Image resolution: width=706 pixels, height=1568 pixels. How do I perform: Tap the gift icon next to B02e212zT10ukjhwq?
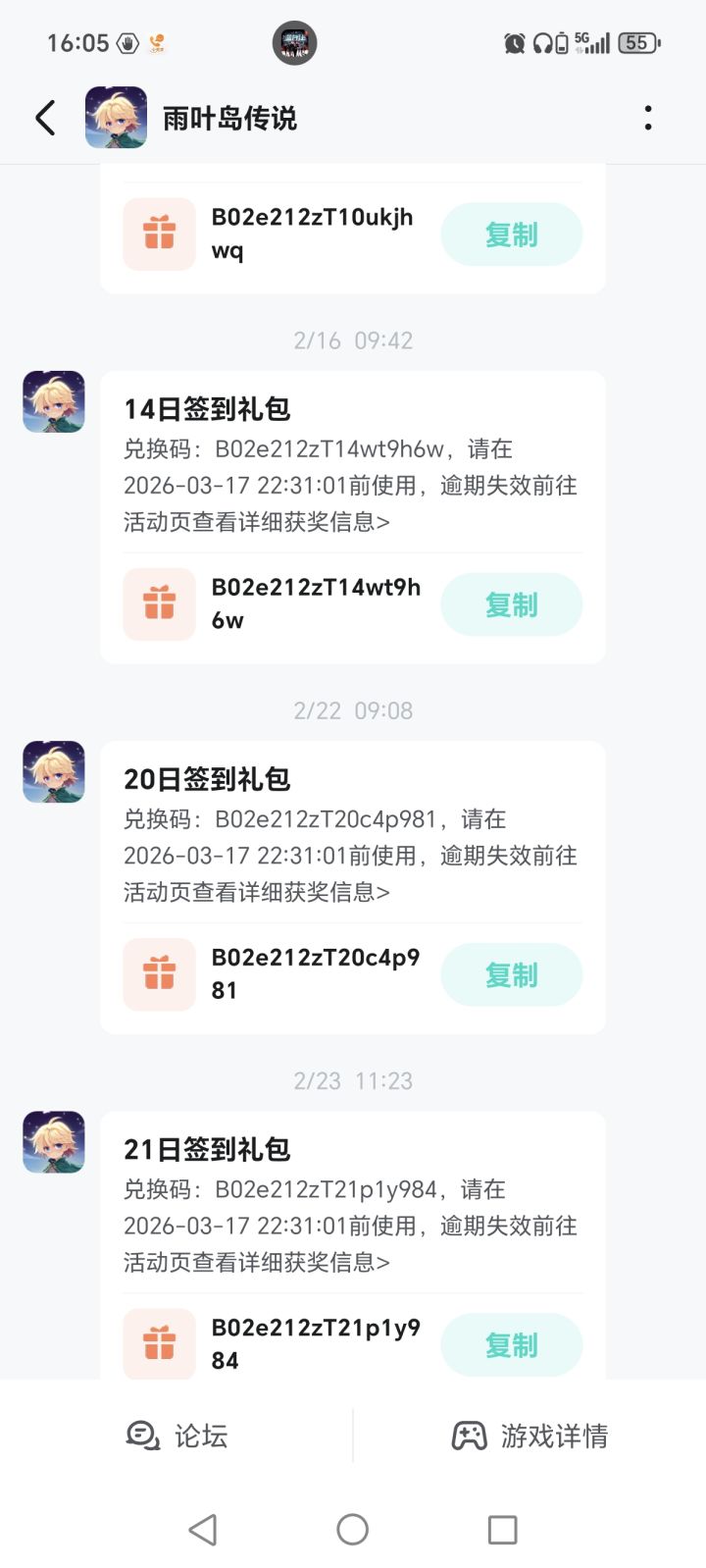pos(159,234)
